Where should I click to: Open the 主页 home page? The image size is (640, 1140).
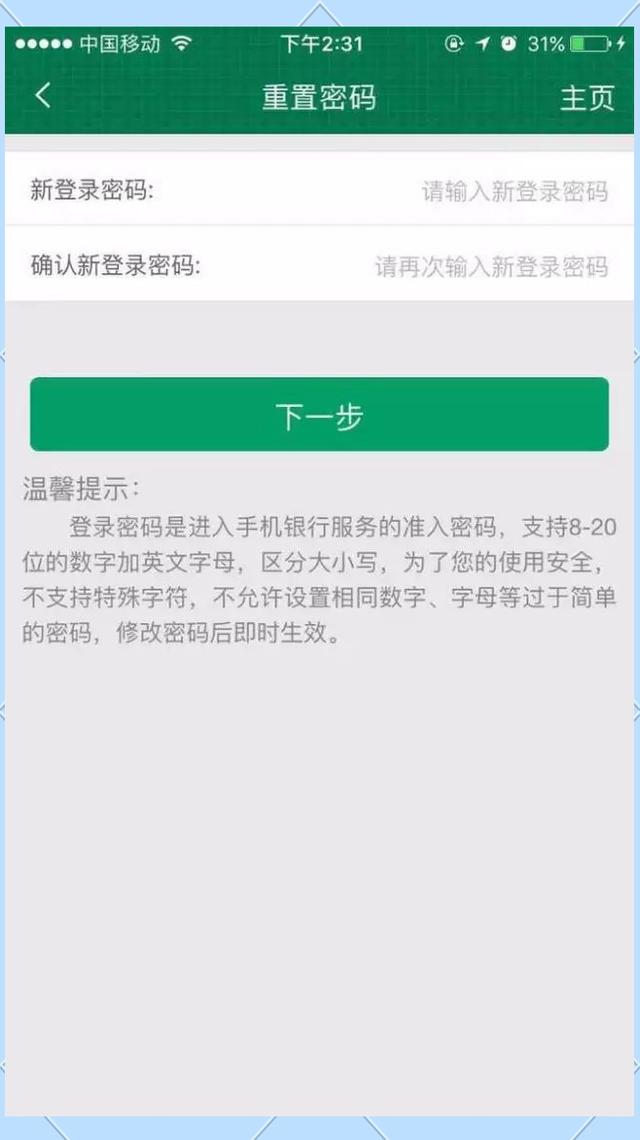click(587, 98)
